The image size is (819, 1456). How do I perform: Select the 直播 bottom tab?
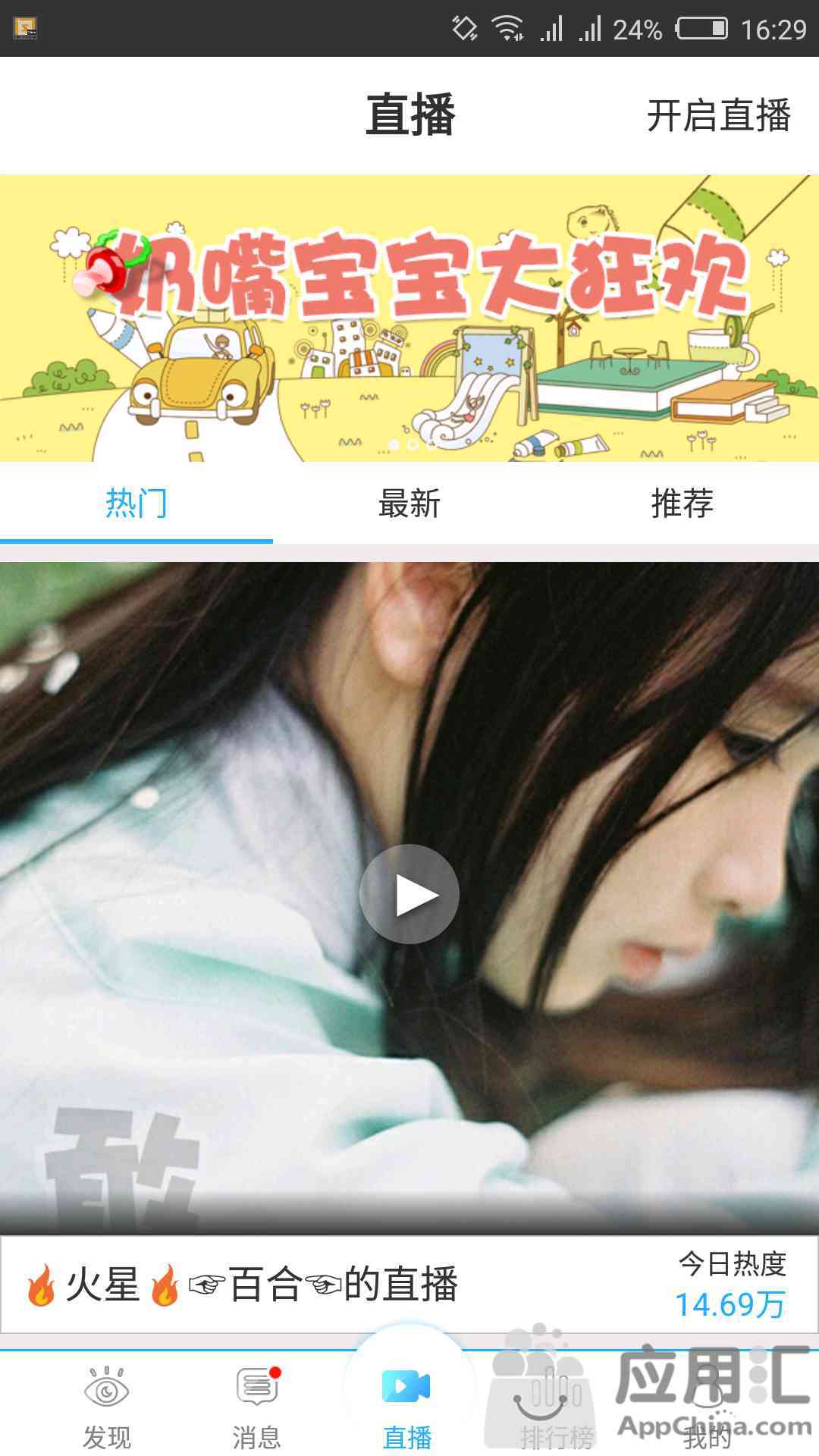click(407, 1407)
